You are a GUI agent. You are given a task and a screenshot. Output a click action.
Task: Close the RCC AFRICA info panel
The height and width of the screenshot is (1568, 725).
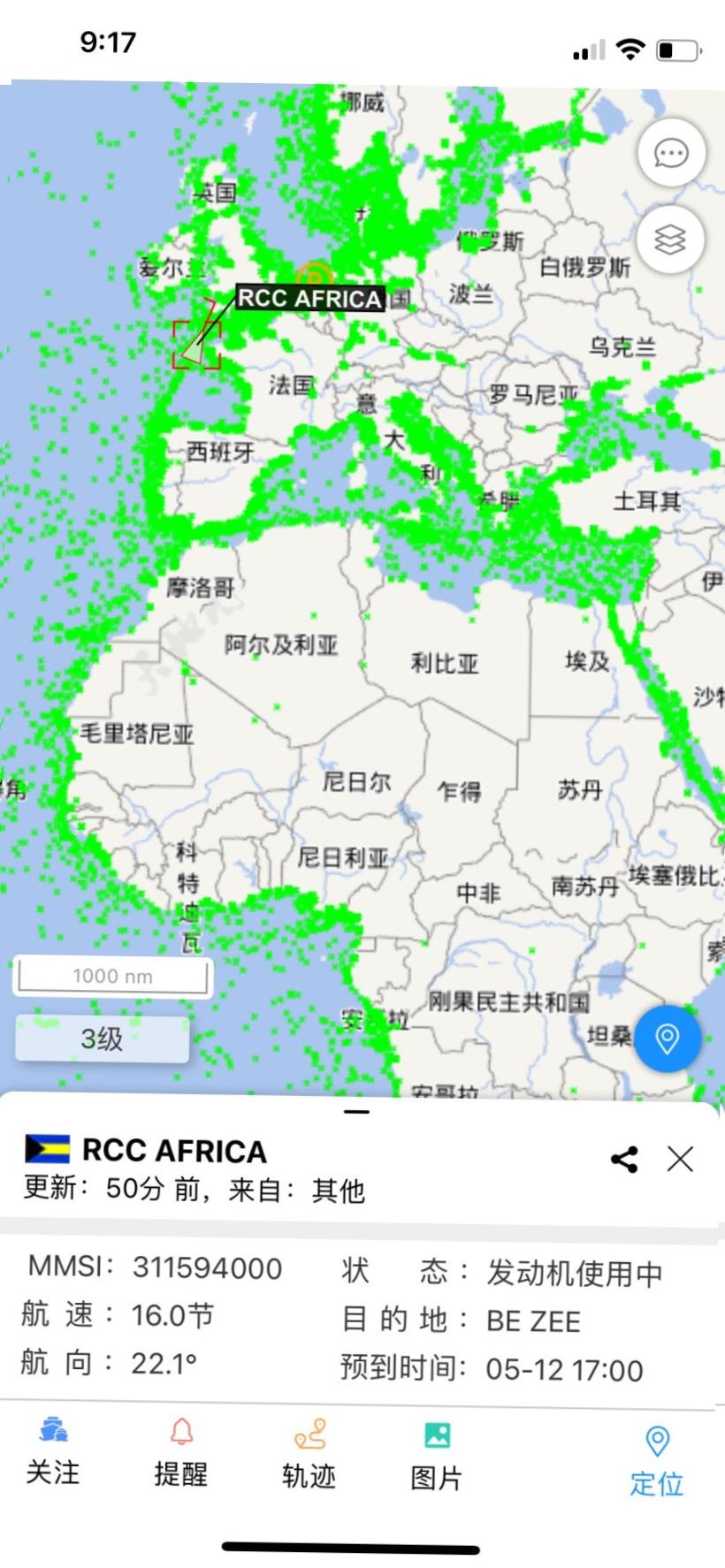[680, 1159]
